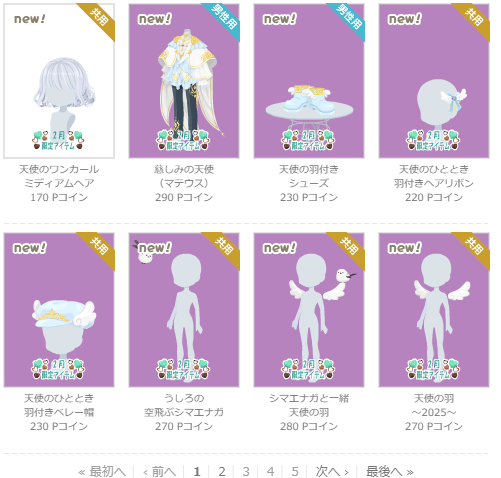Return to first page via 最初へ
Screen dimensions: 501x478
click(102, 471)
